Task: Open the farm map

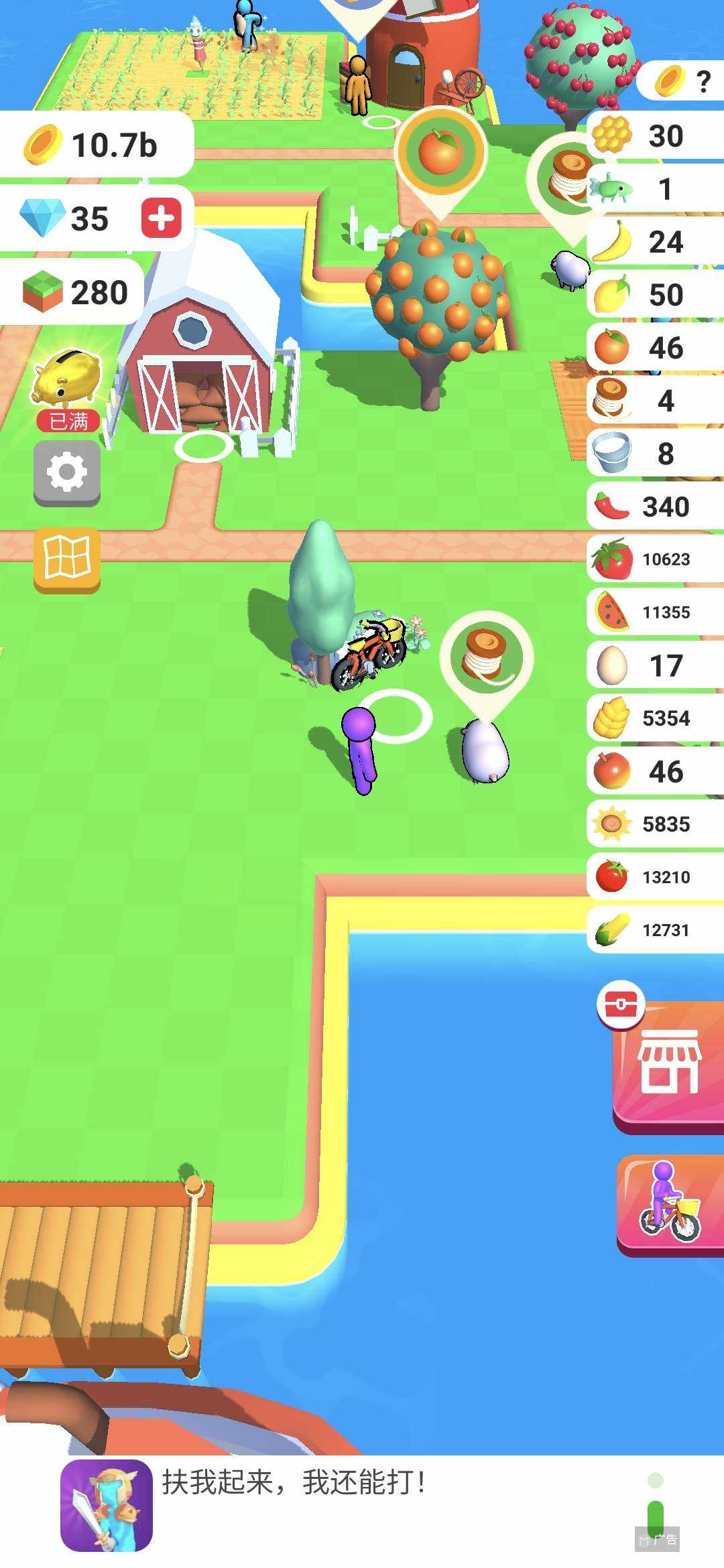Action: (x=67, y=558)
